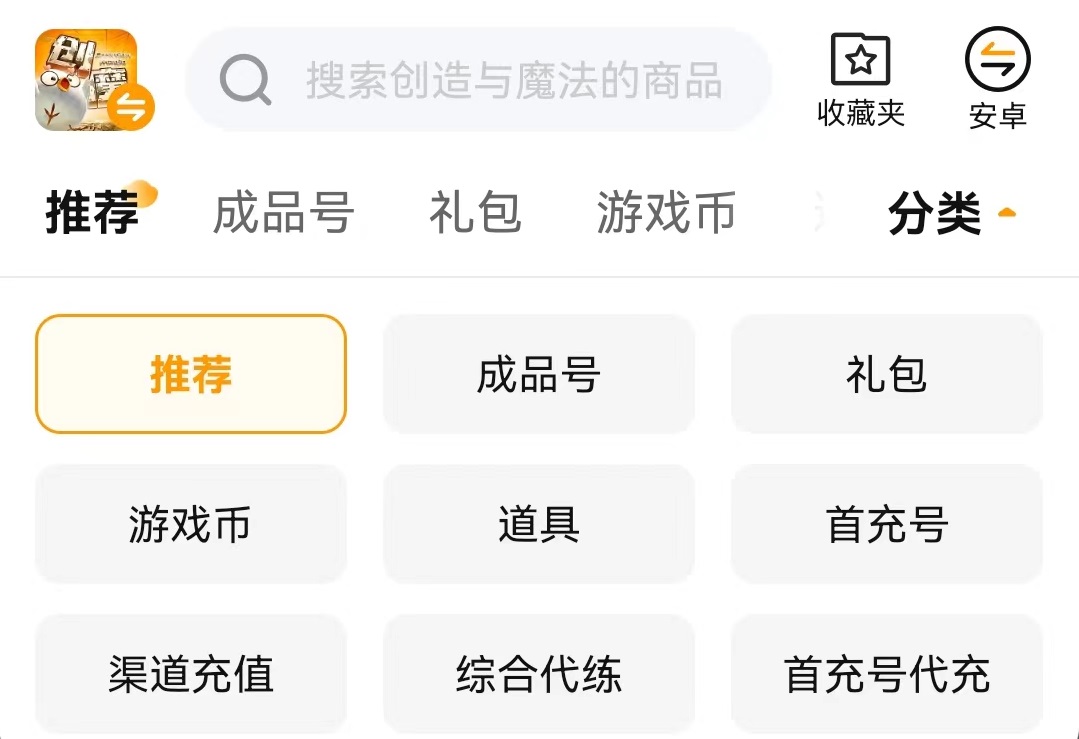The image size is (1079, 739).
Task: Open the 收藏夹 favorites folder
Action: pyautogui.click(x=861, y=80)
